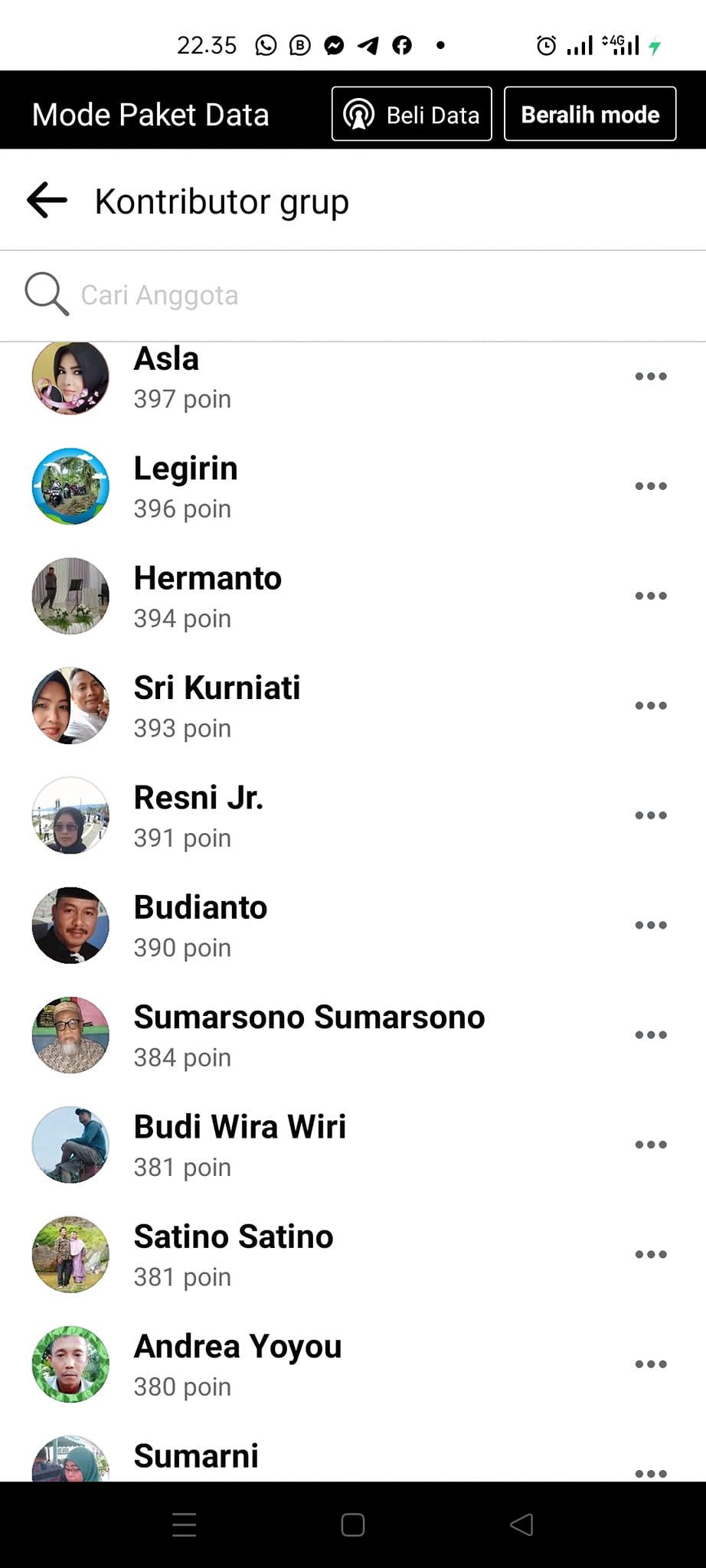The width and height of the screenshot is (706, 1568).
Task: Go back from Kontributor grup
Action: [47, 201]
